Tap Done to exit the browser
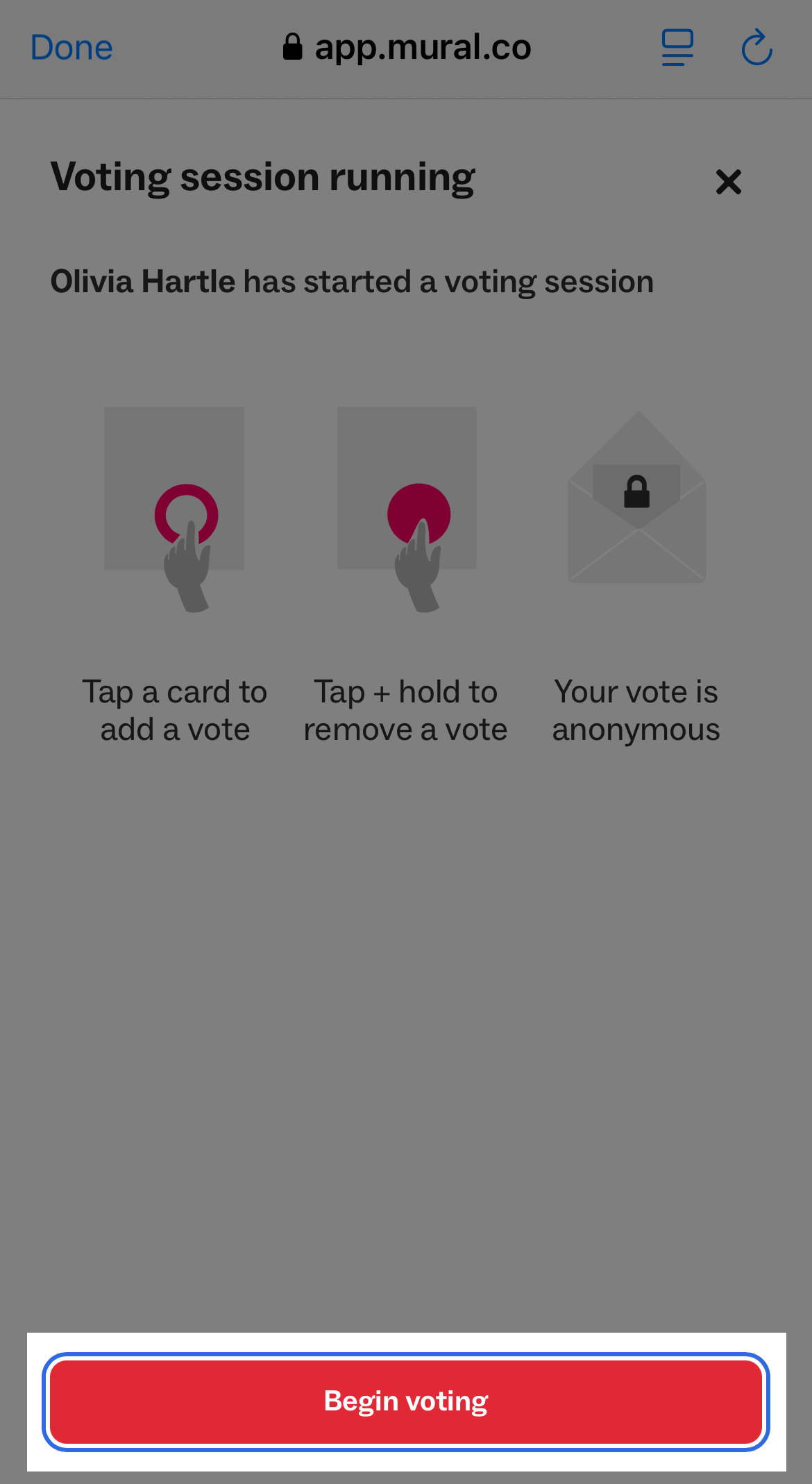Viewport: 812px width, 1484px height. point(71,48)
